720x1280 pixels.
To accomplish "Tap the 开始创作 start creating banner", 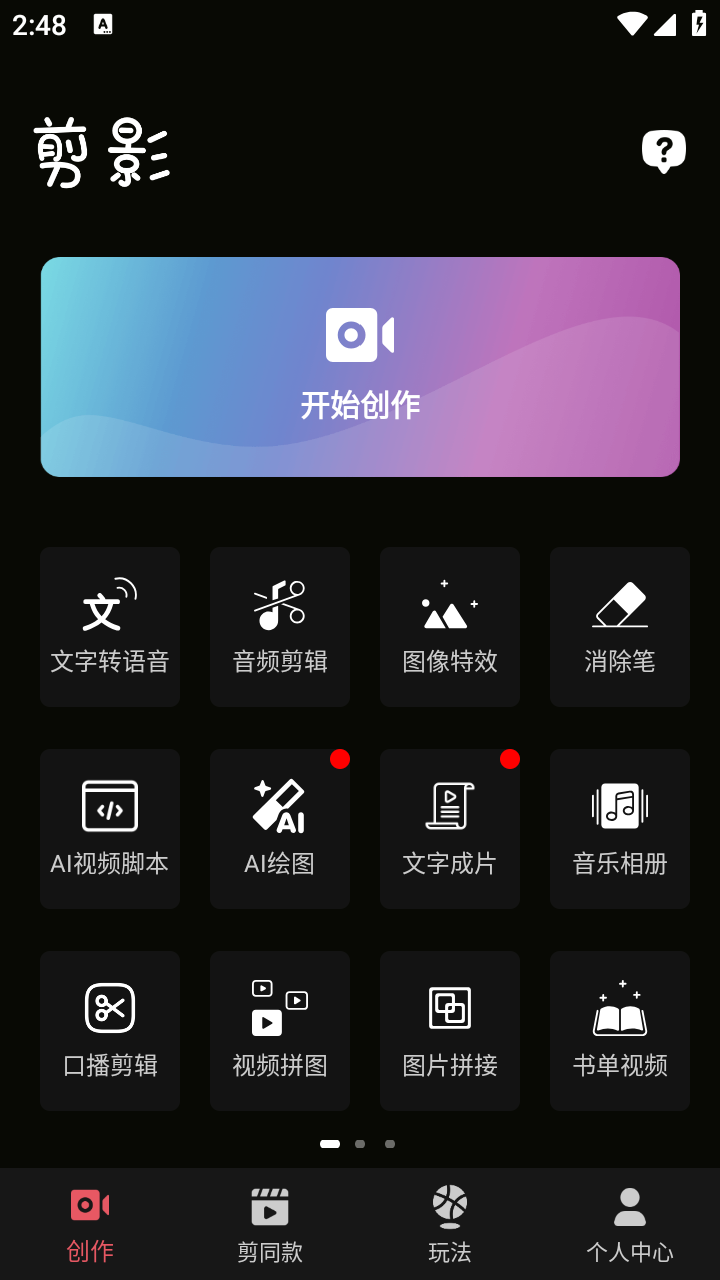I will point(360,366).
